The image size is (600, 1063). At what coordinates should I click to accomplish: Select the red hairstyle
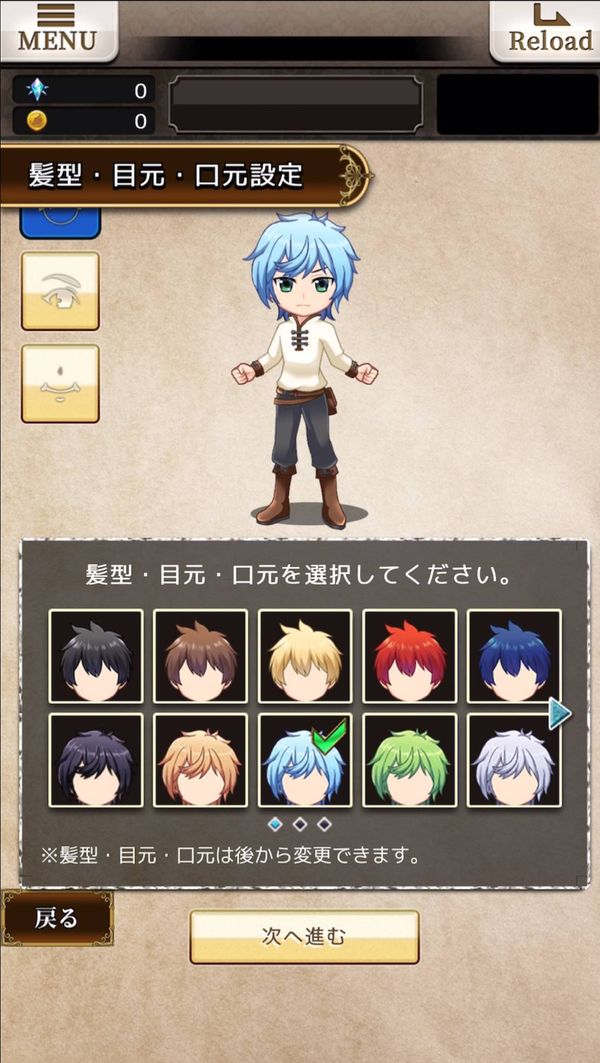(x=409, y=656)
